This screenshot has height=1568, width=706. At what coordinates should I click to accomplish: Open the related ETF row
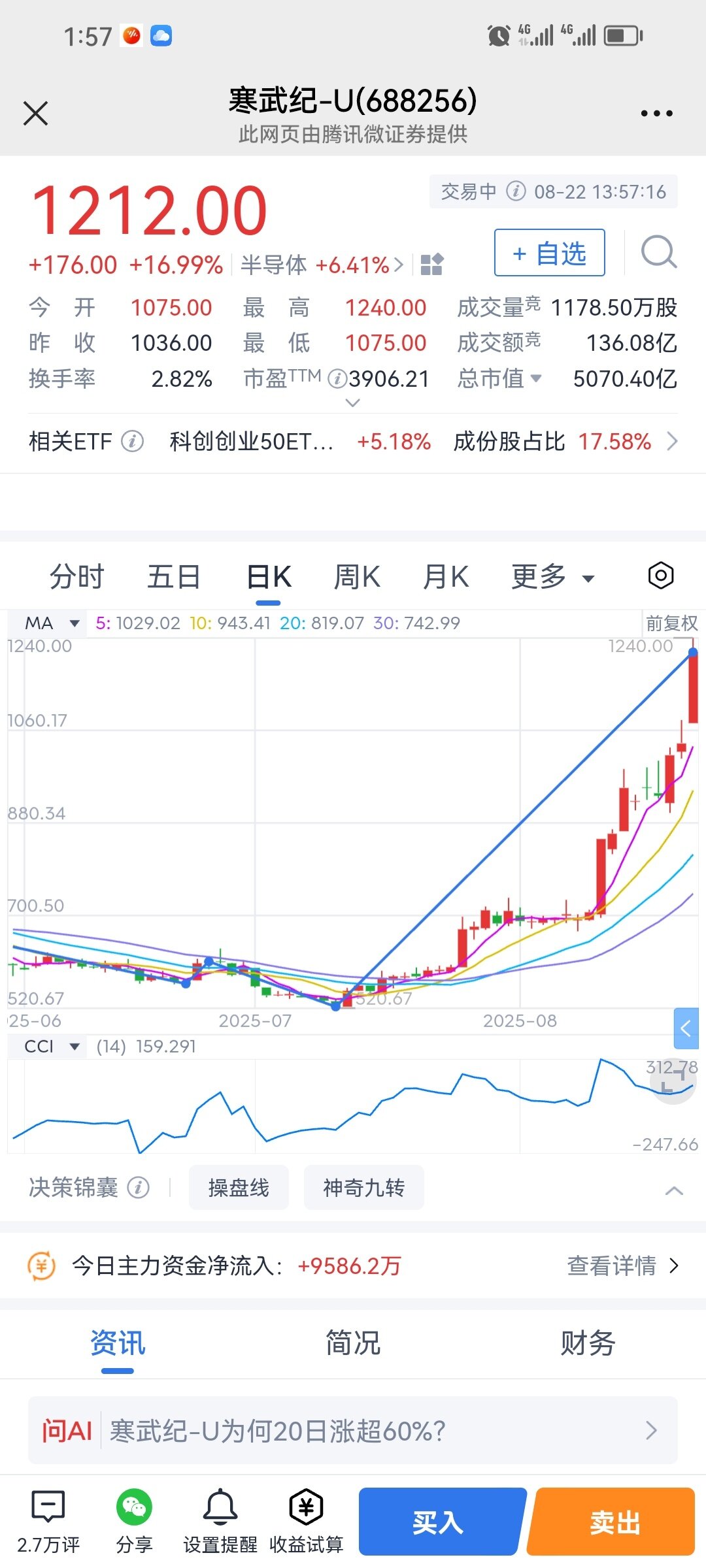353,442
